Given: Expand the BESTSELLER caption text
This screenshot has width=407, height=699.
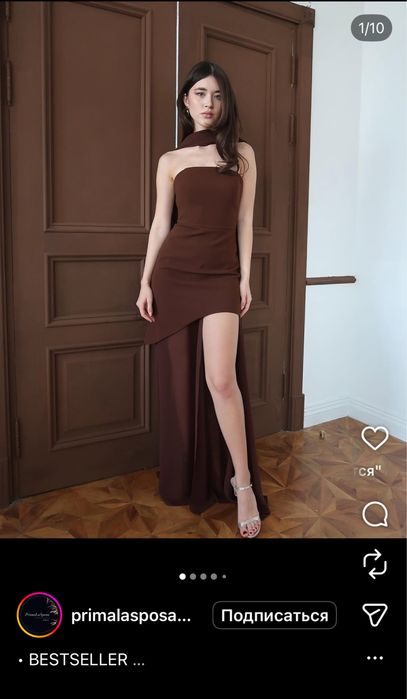Looking at the screenshot, I should (82, 659).
